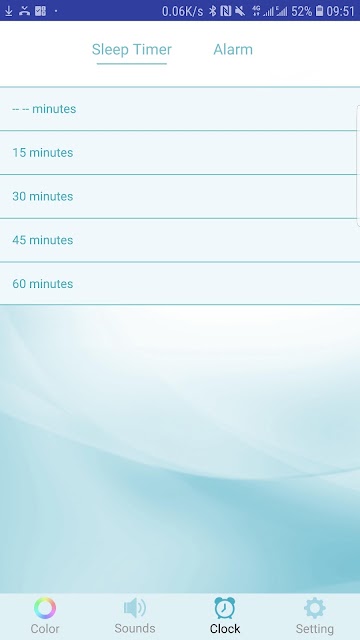Tap the Clock tab
360x640 pixels.
(x=225, y=616)
